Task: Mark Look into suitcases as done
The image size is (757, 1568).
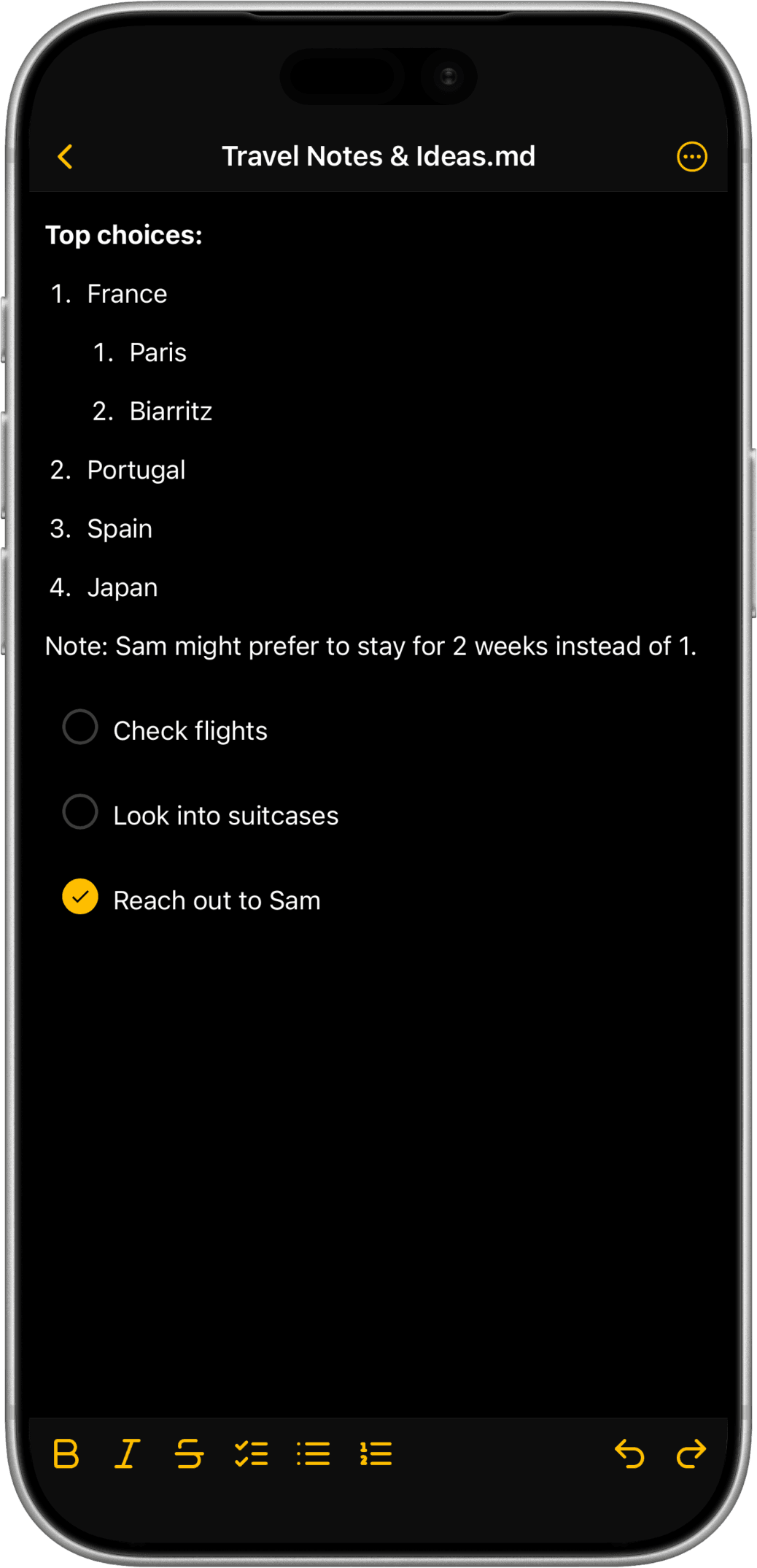Action: tap(80, 812)
